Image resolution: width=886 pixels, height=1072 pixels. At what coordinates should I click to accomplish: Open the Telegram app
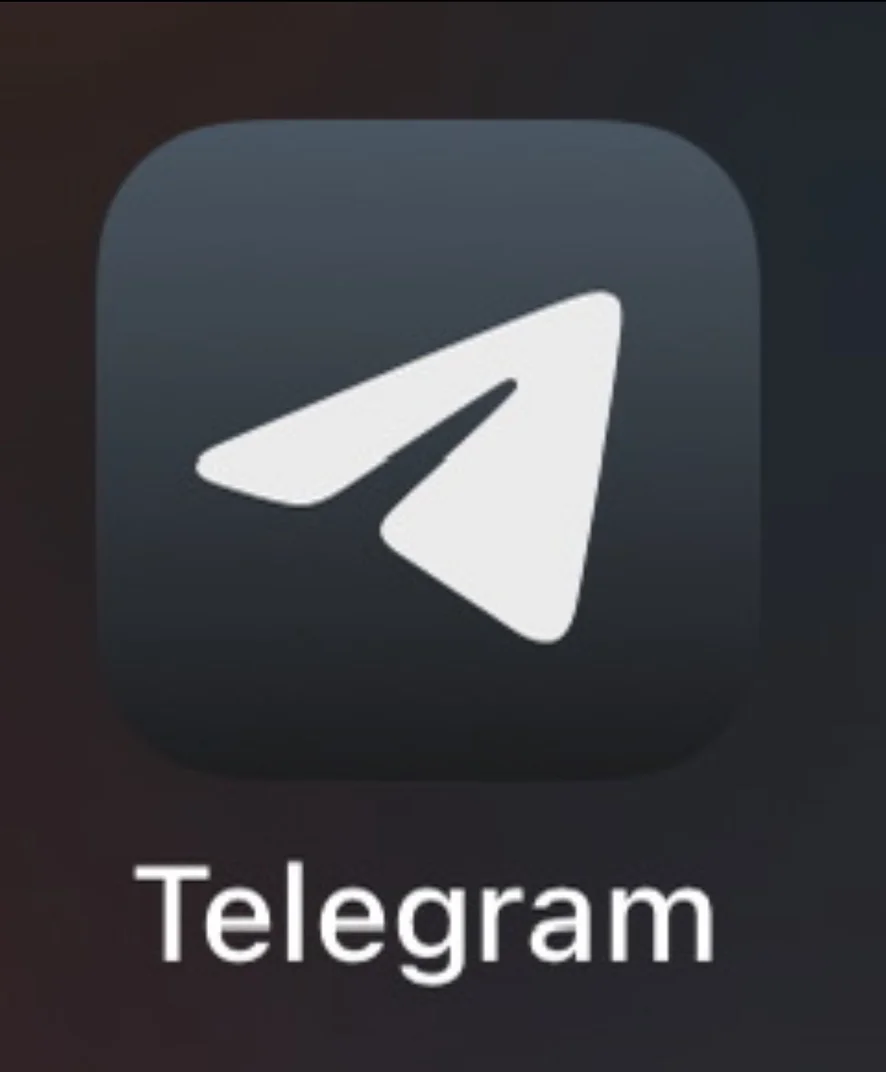[428, 450]
